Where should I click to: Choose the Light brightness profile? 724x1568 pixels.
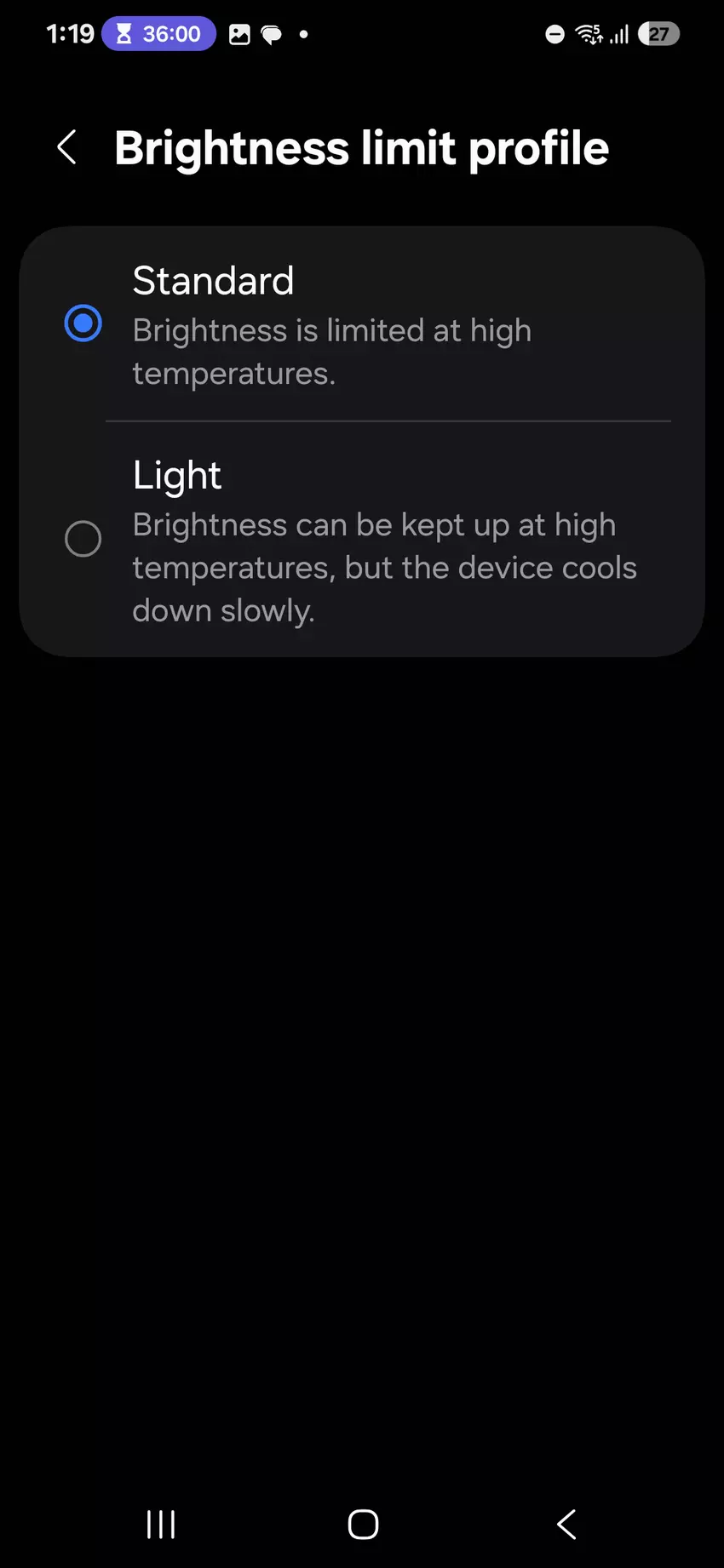tap(83, 539)
